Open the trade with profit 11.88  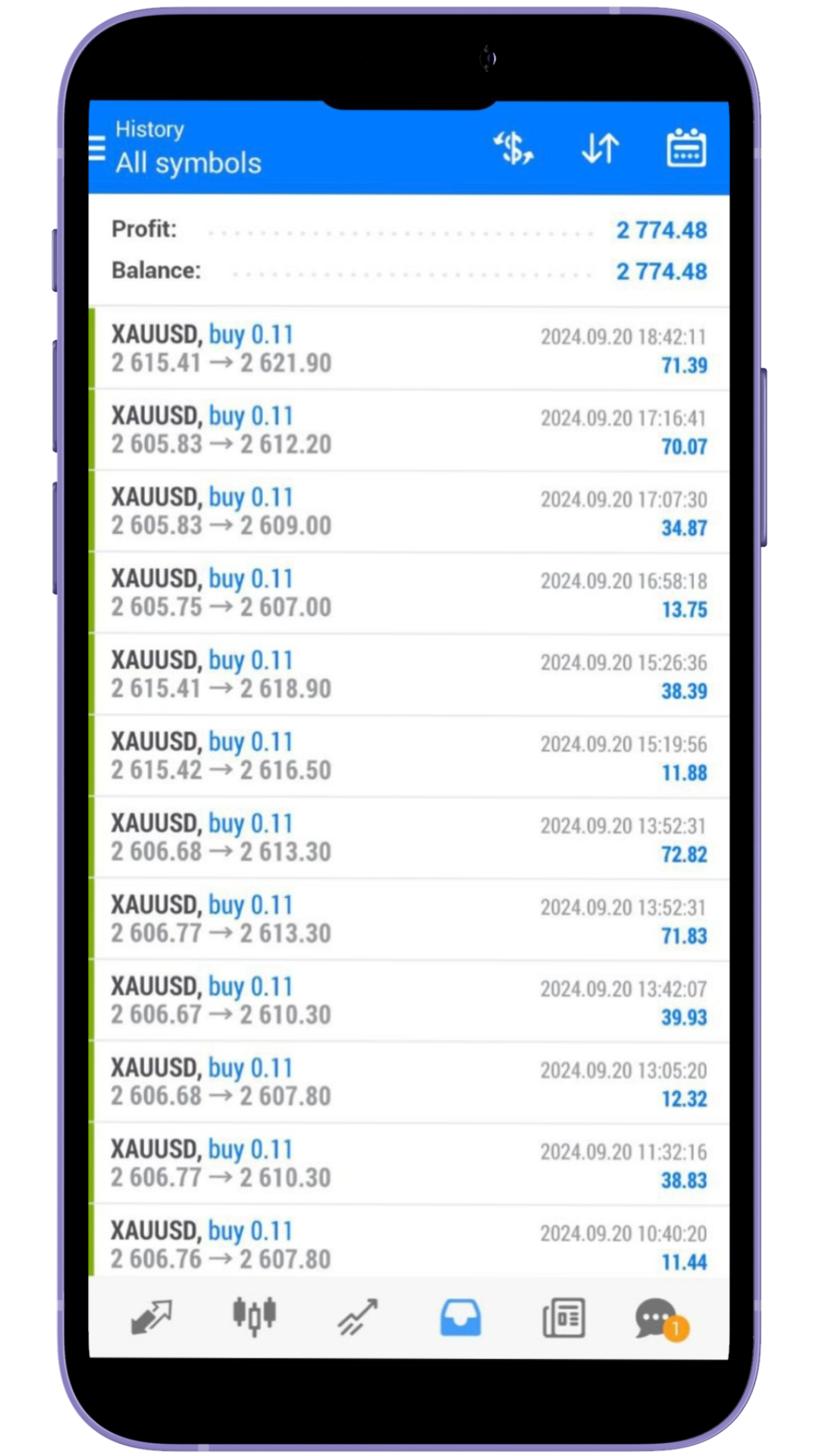point(409,756)
